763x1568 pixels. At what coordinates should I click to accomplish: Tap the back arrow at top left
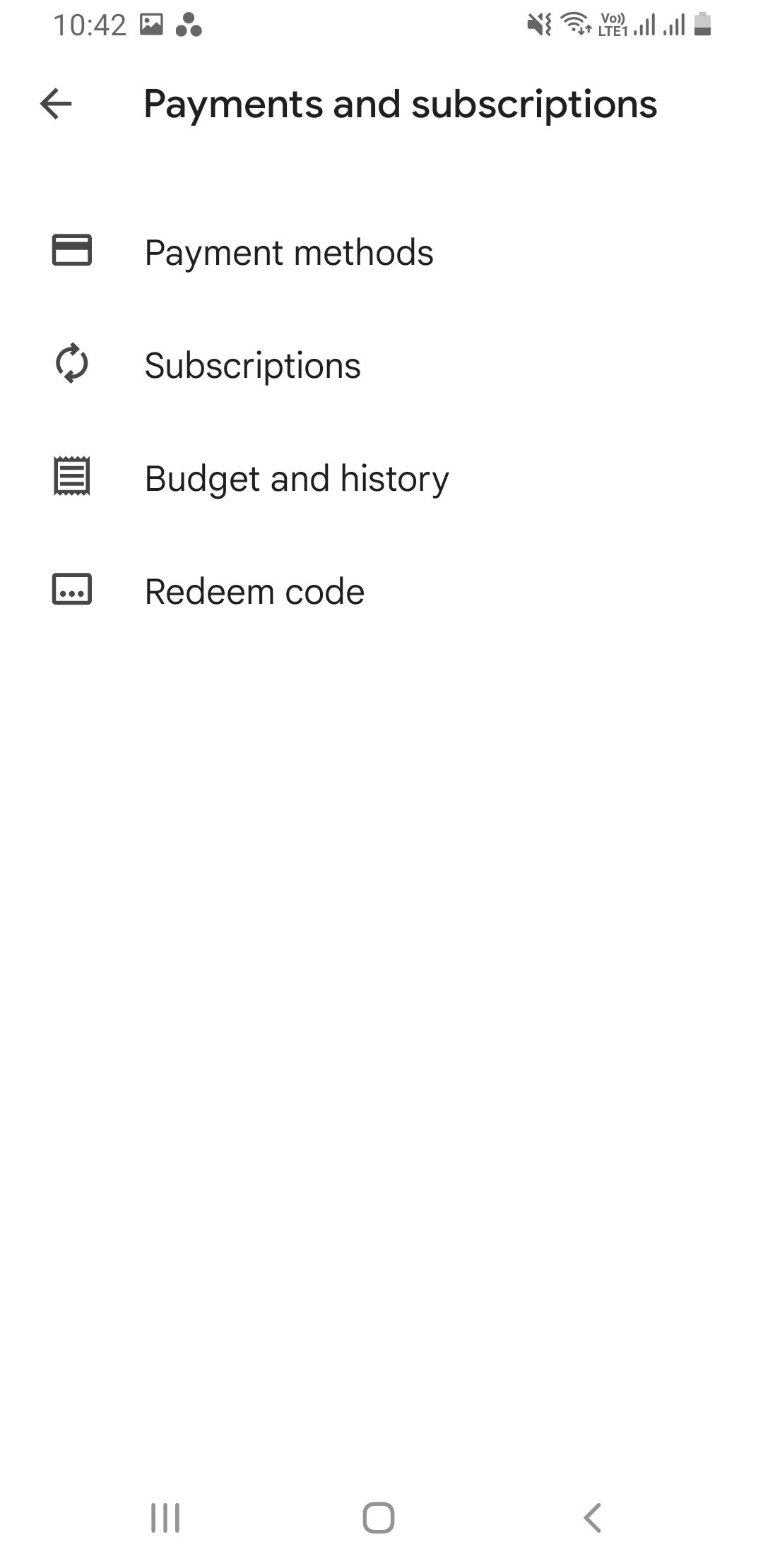tap(54, 105)
